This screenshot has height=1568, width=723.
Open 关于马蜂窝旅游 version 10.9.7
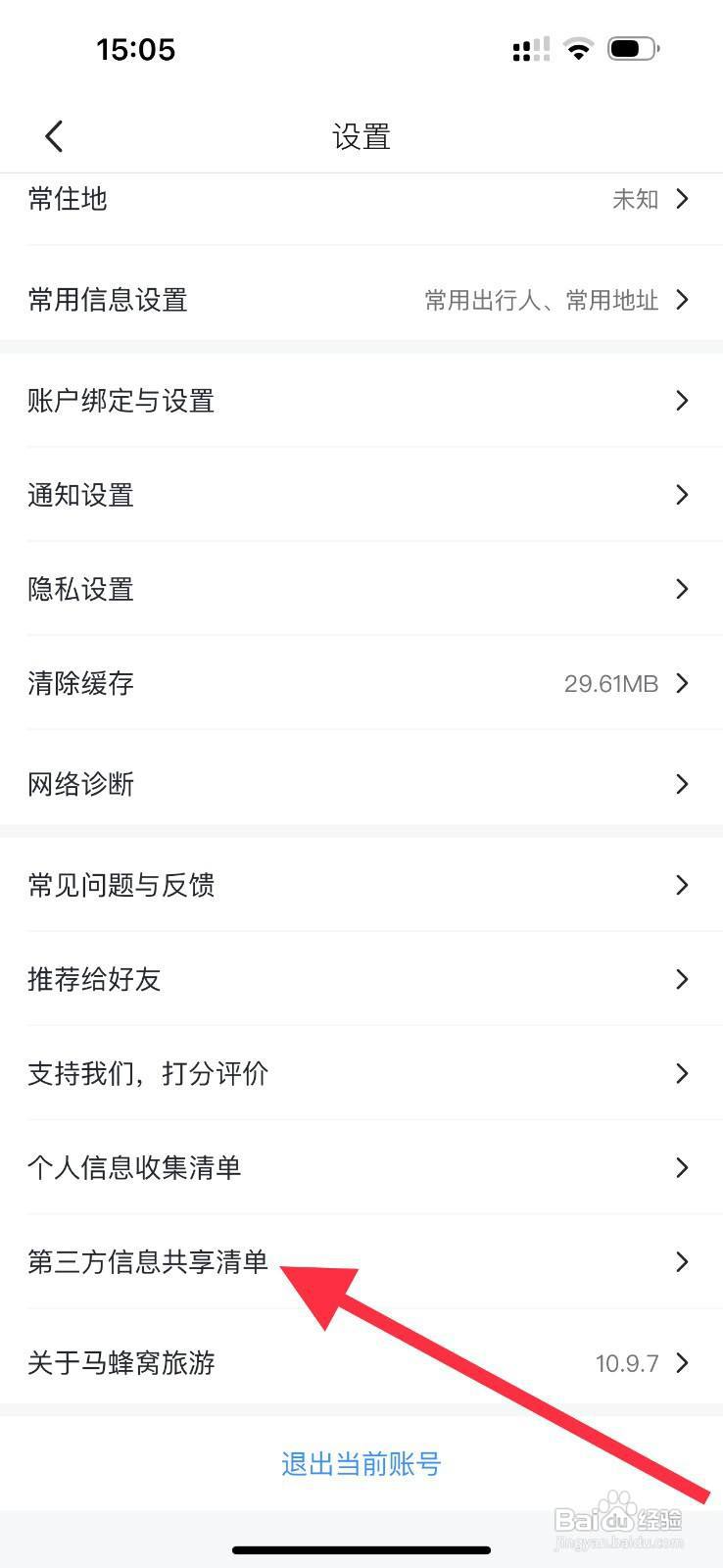pos(361,1362)
